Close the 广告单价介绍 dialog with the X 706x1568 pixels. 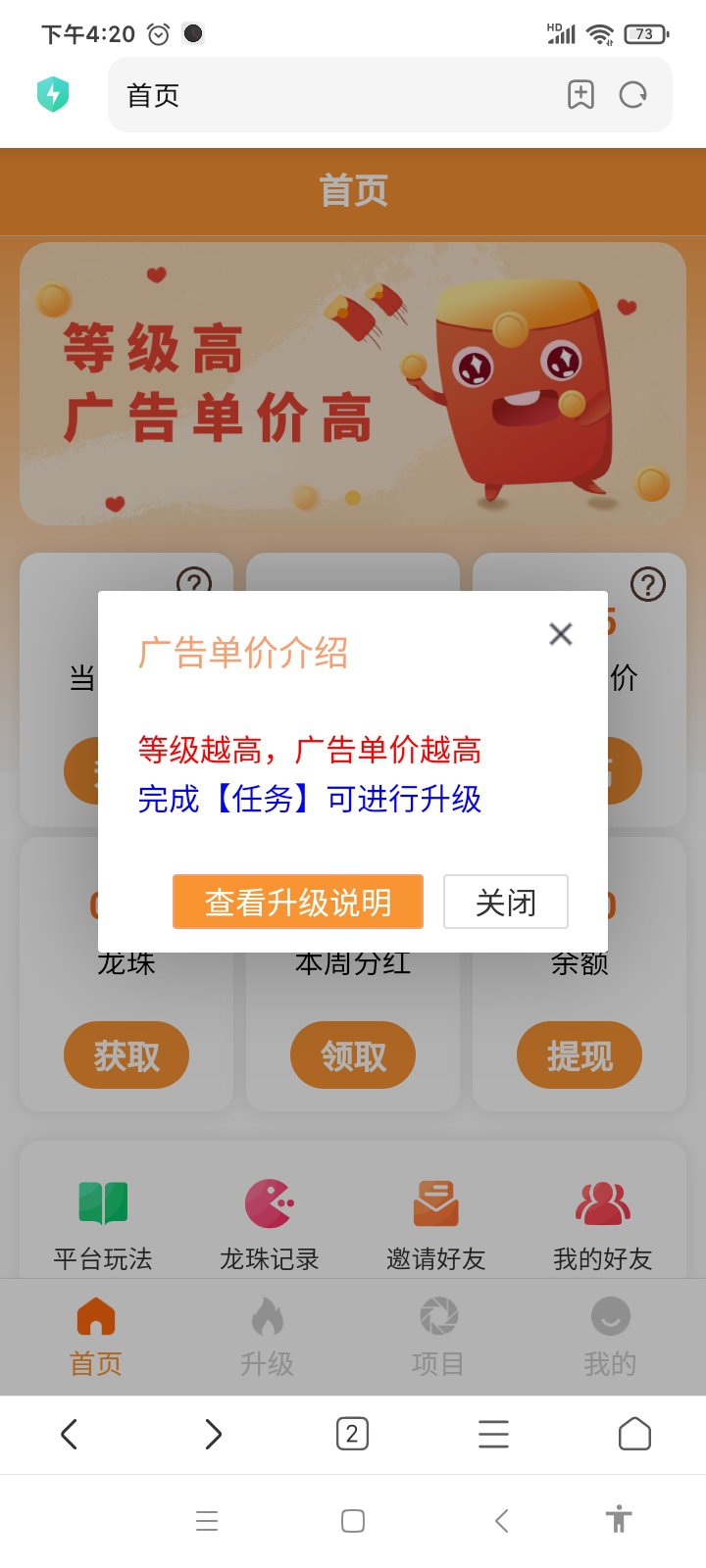point(561,634)
